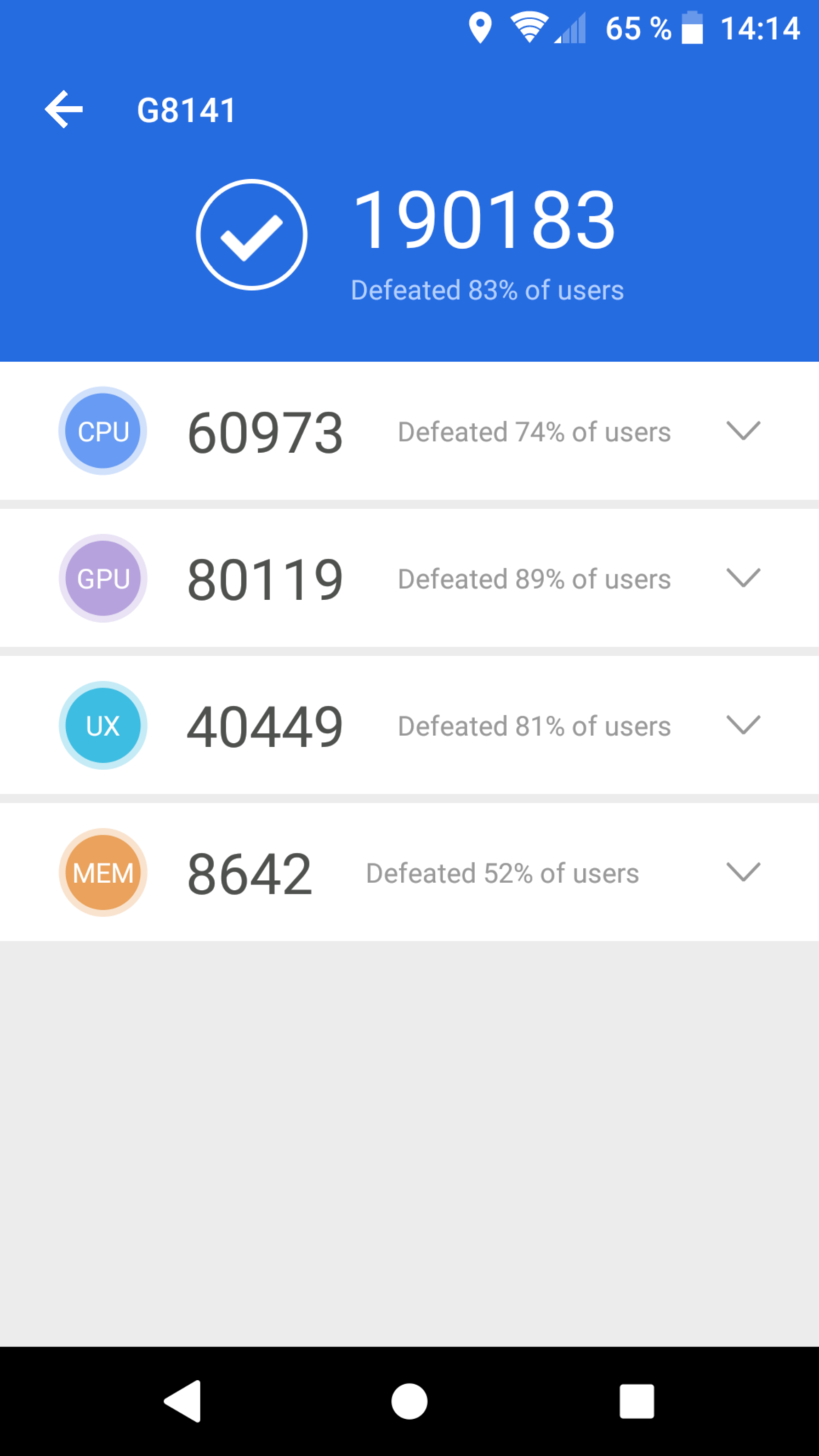Go back using the app bar arrow
Screen dimensions: 819x1456
(64, 109)
